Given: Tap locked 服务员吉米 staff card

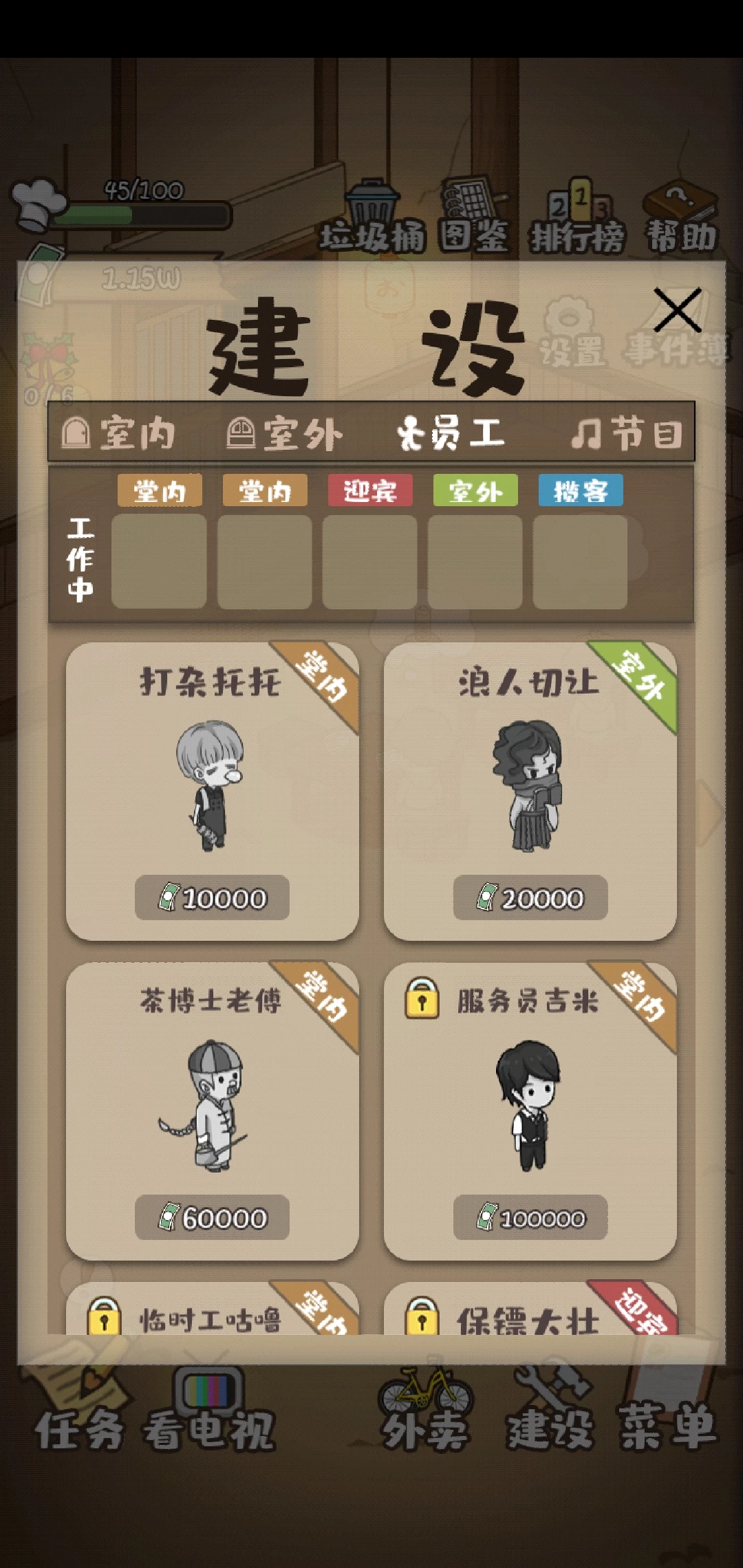Looking at the screenshot, I should coord(530,1110).
